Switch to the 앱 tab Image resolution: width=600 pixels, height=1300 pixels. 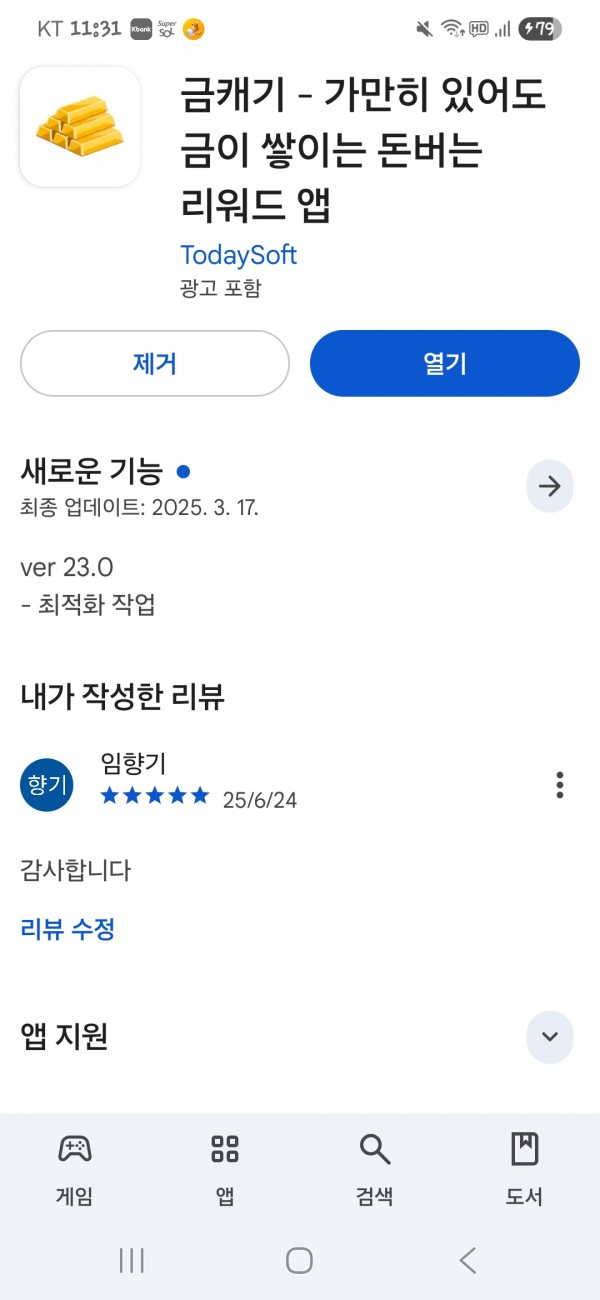pyautogui.click(x=225, y=1168)
